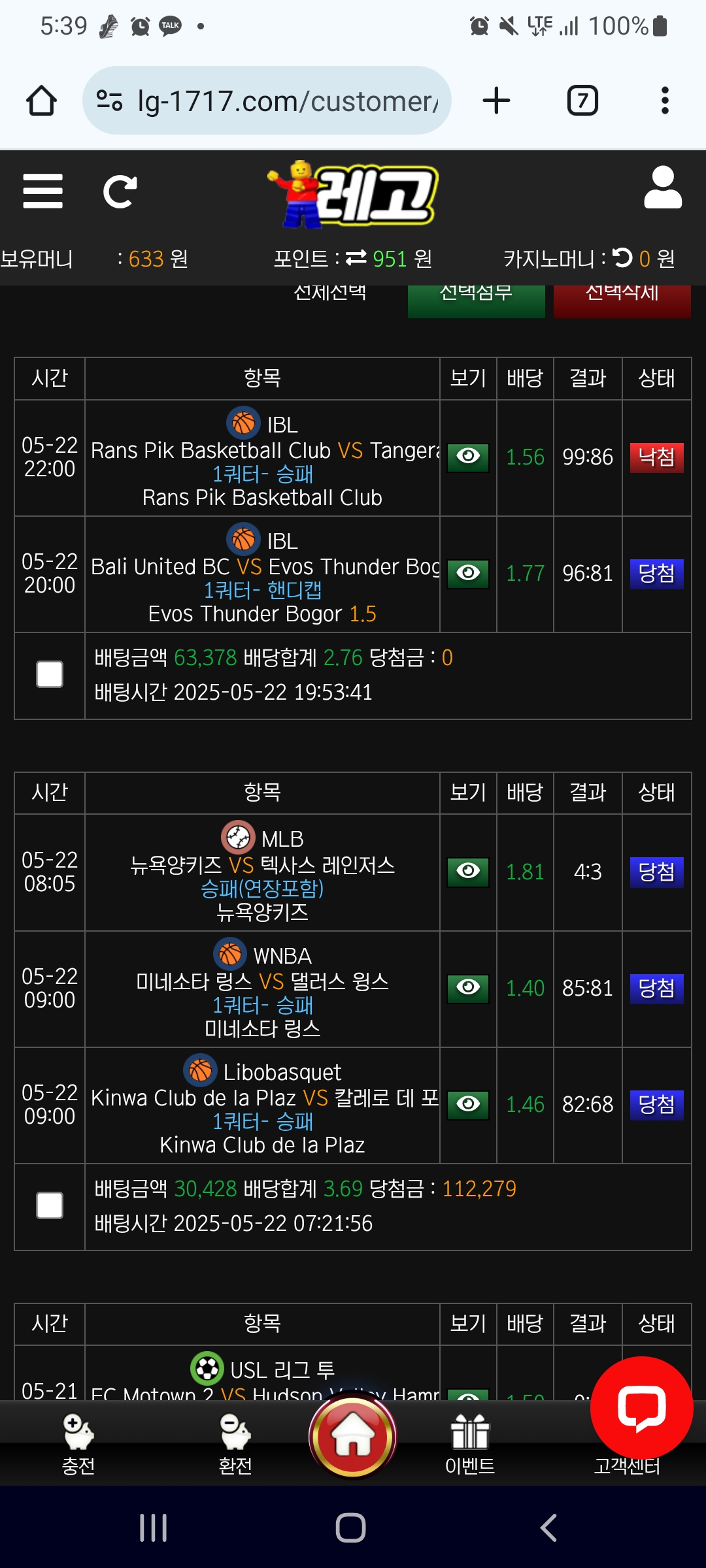Open a new browser tab
This screenshot has width=706, height=1568.
tap(496, 101)
